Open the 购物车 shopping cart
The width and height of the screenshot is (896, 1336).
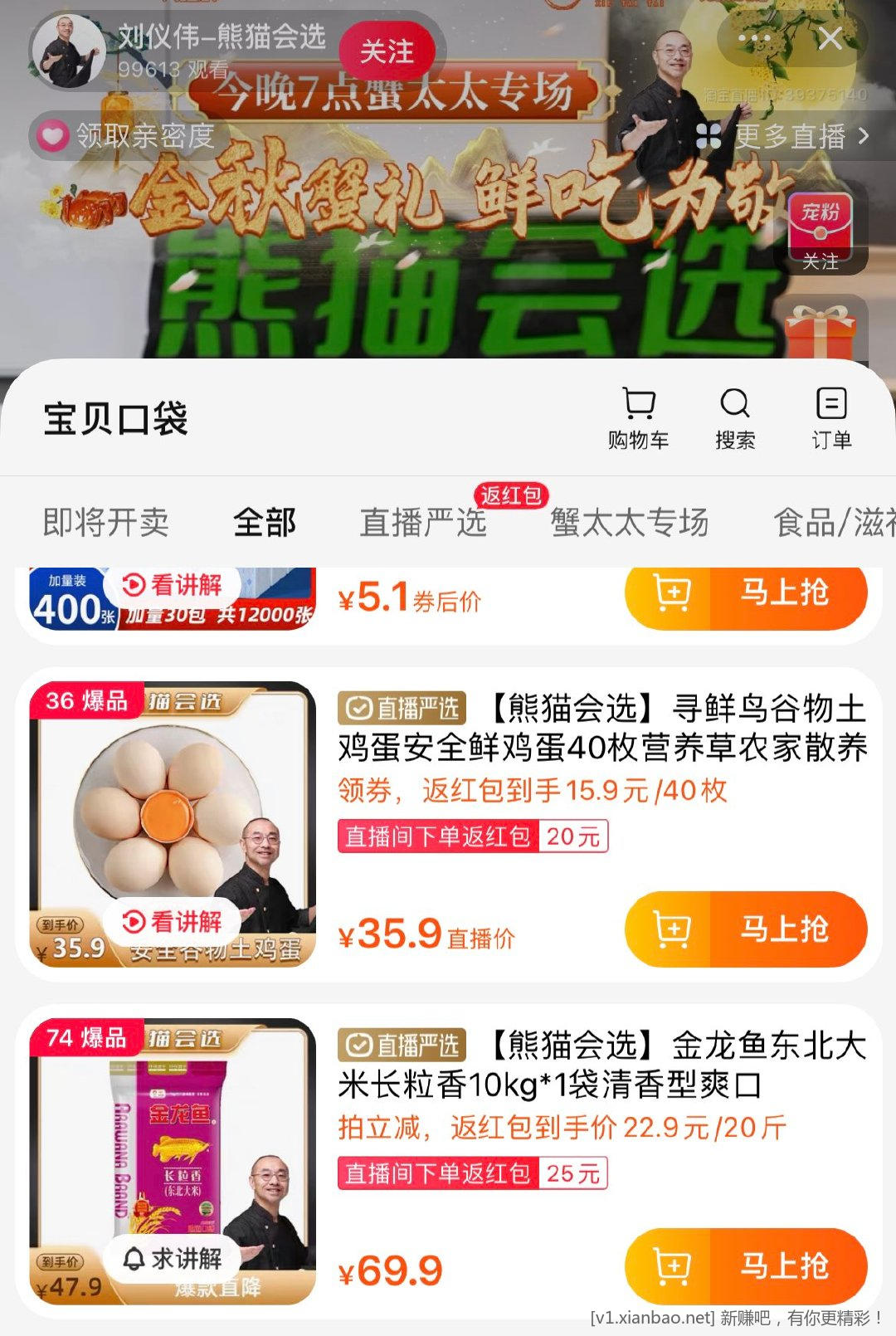click(x=638, y=418)
